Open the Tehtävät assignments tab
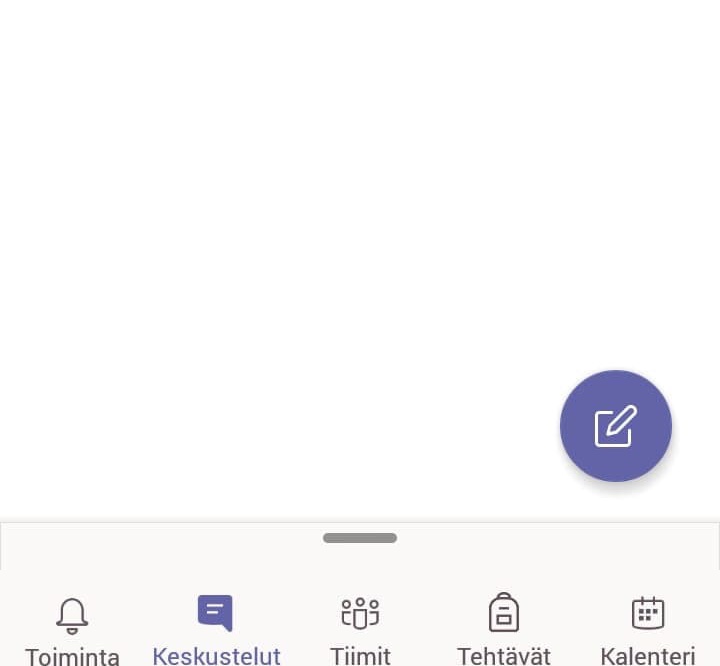 pos(504,628)
